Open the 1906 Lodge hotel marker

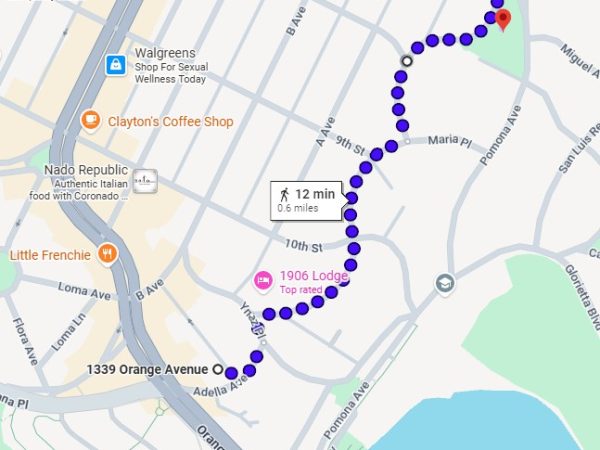point(264,280)
